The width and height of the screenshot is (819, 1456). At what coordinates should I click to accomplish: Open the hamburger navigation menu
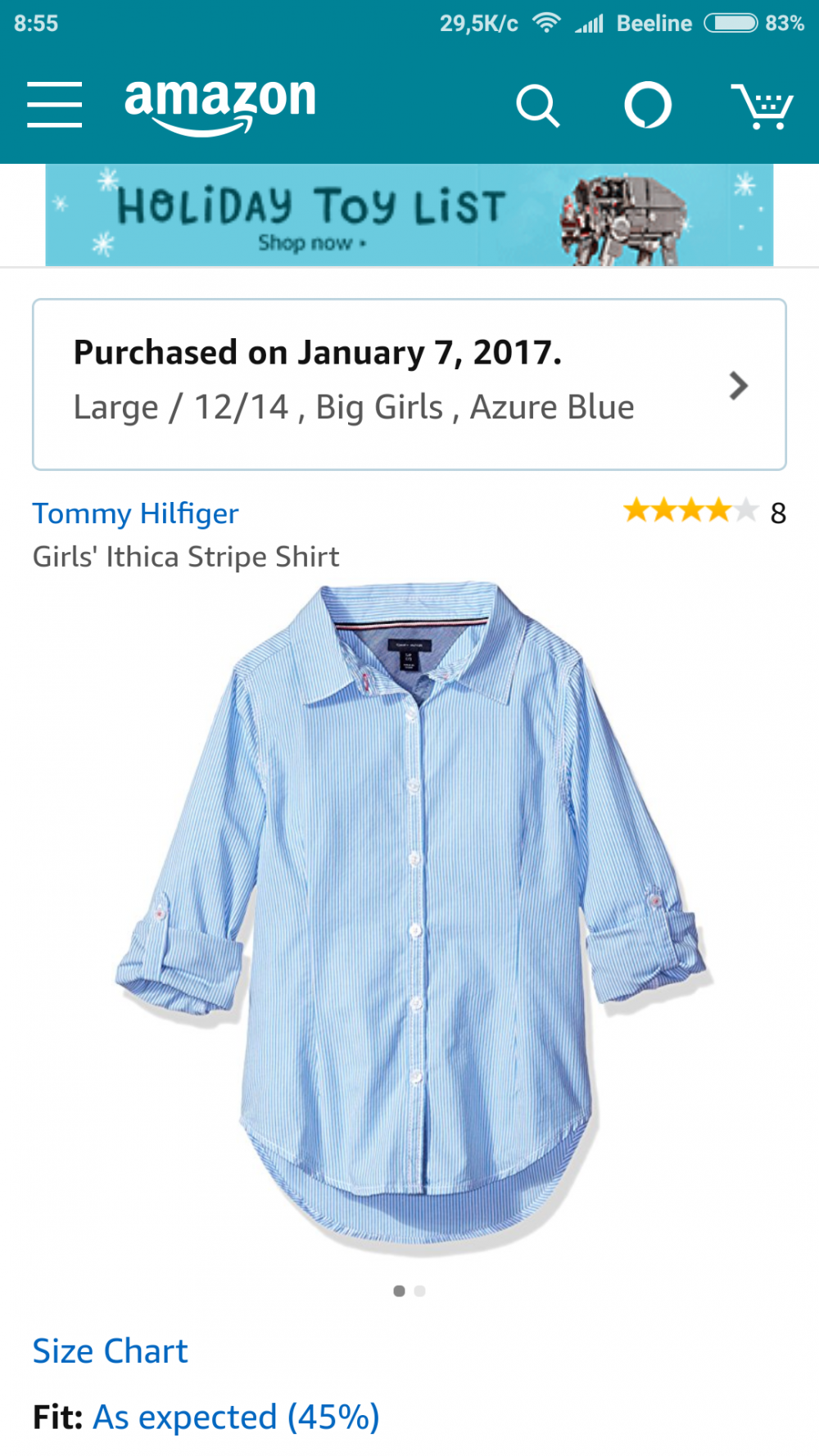coord(54,105)
